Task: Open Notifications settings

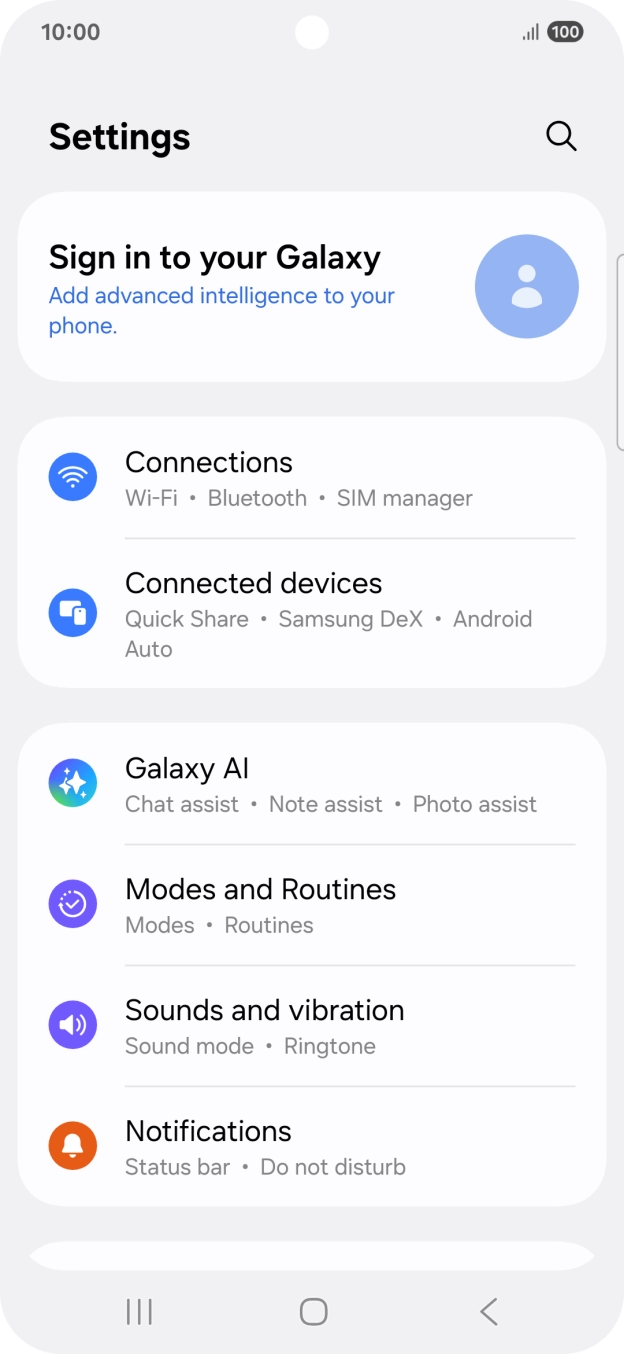Action: pos(312,1147)
